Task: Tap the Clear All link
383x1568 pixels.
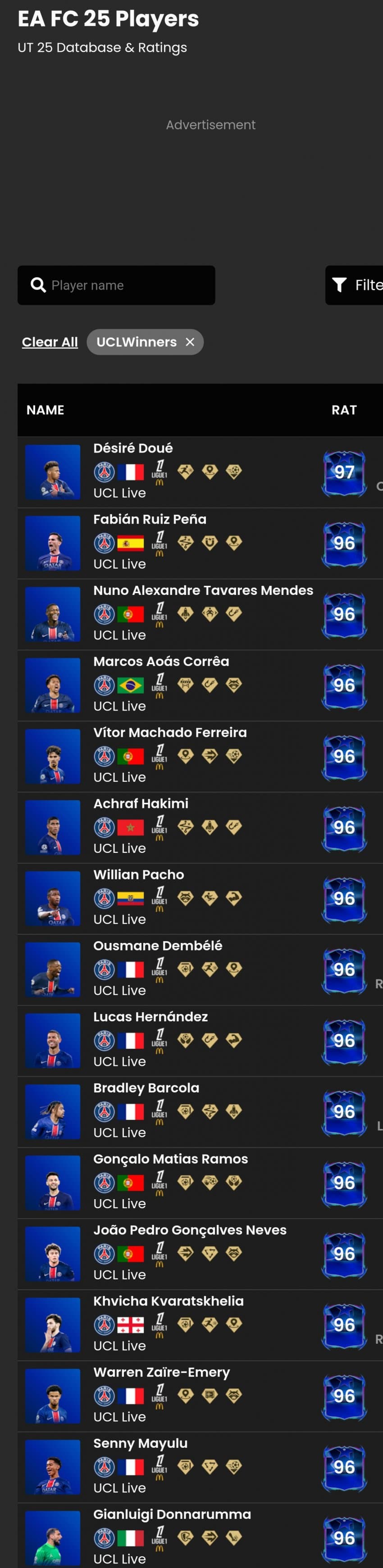Action: [50, 342]
